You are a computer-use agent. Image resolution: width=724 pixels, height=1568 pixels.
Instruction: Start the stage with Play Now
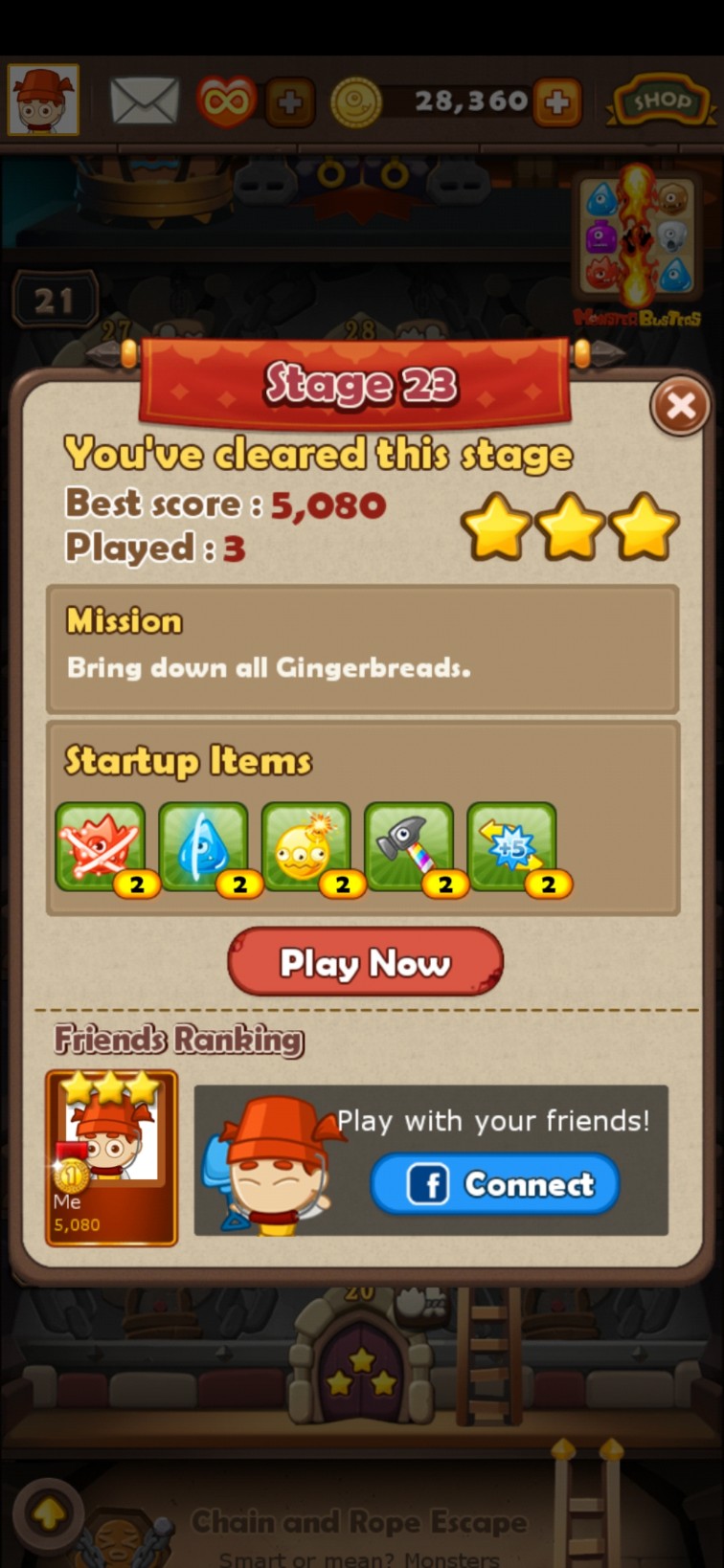click(365, 961)
